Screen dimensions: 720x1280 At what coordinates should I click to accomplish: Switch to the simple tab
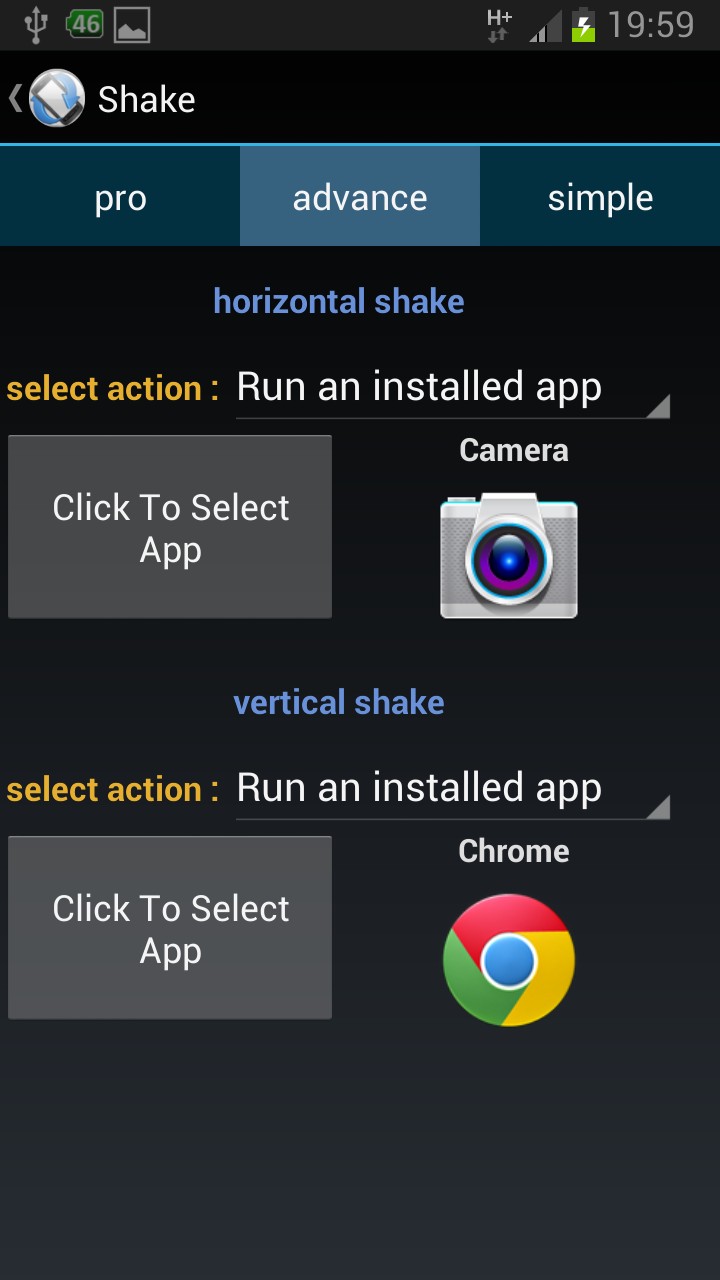click(x=600, y=198)
